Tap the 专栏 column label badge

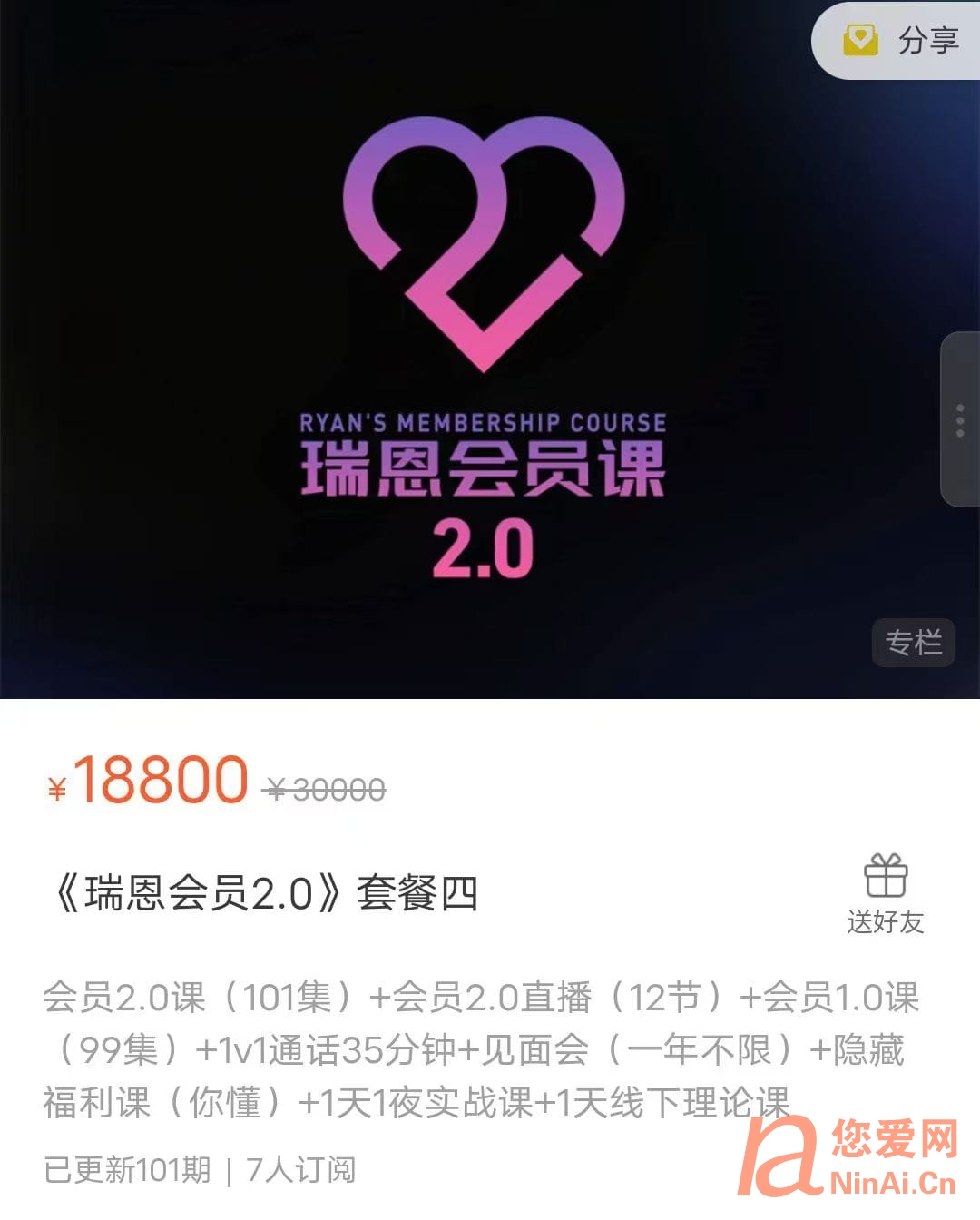tap(913, 643)
